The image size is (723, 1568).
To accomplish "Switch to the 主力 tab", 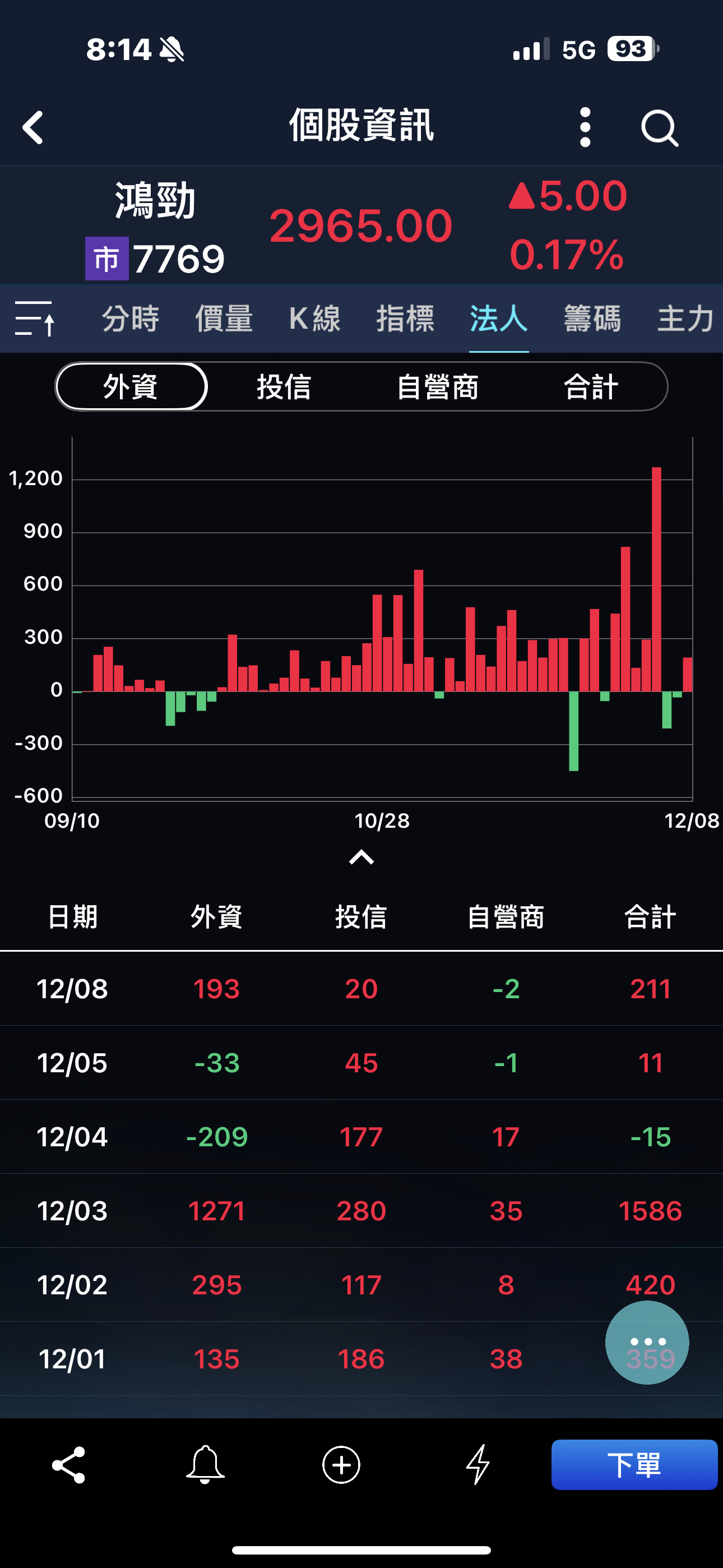I will (x=685, y=319).
